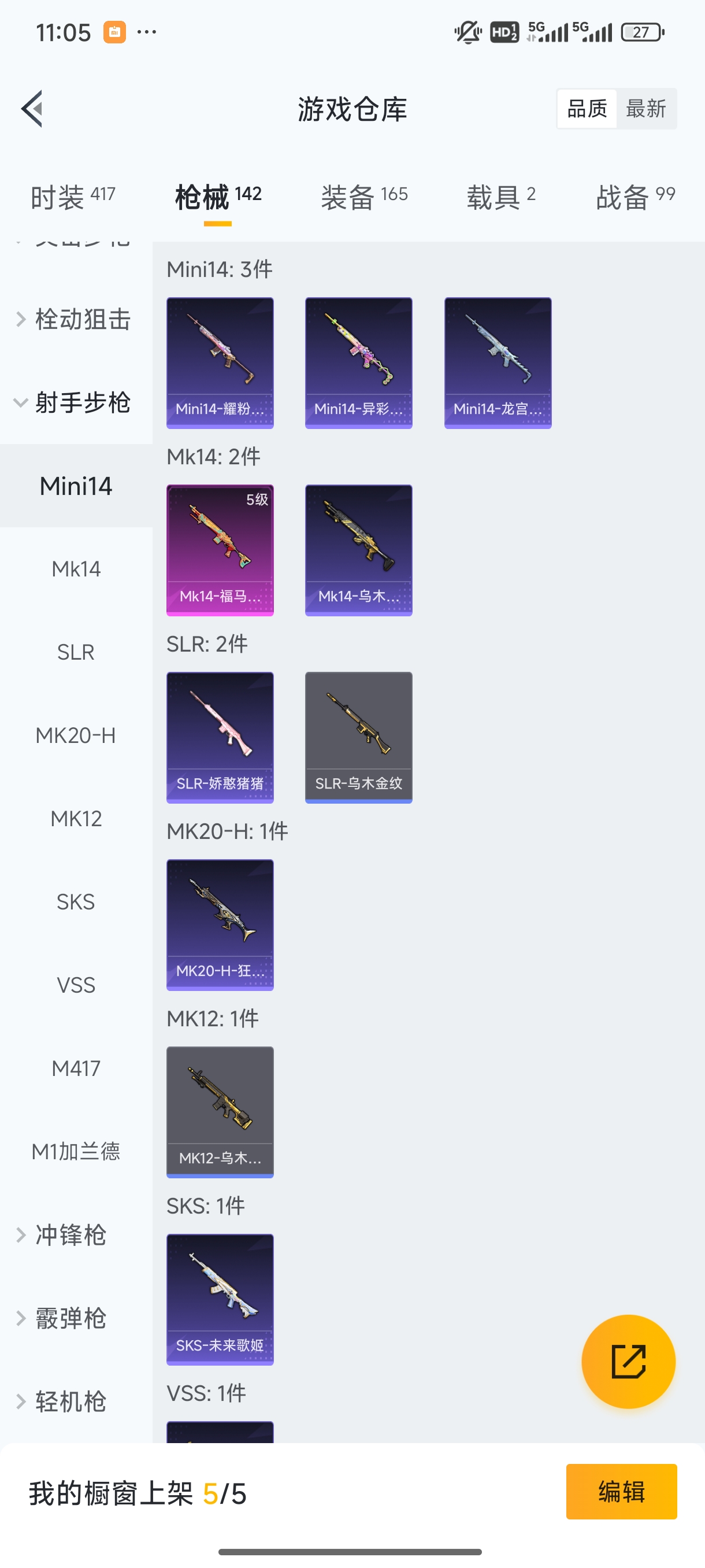This screenshot has height=1568, width=705.
Task: Sort by 品质
Action: coord(587,109)
